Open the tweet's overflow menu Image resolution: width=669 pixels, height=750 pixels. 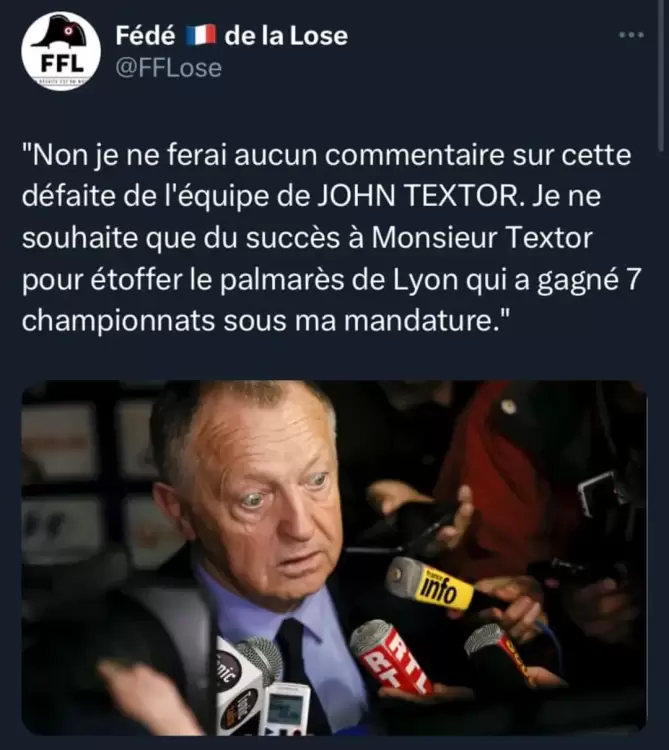click(631, 34)
